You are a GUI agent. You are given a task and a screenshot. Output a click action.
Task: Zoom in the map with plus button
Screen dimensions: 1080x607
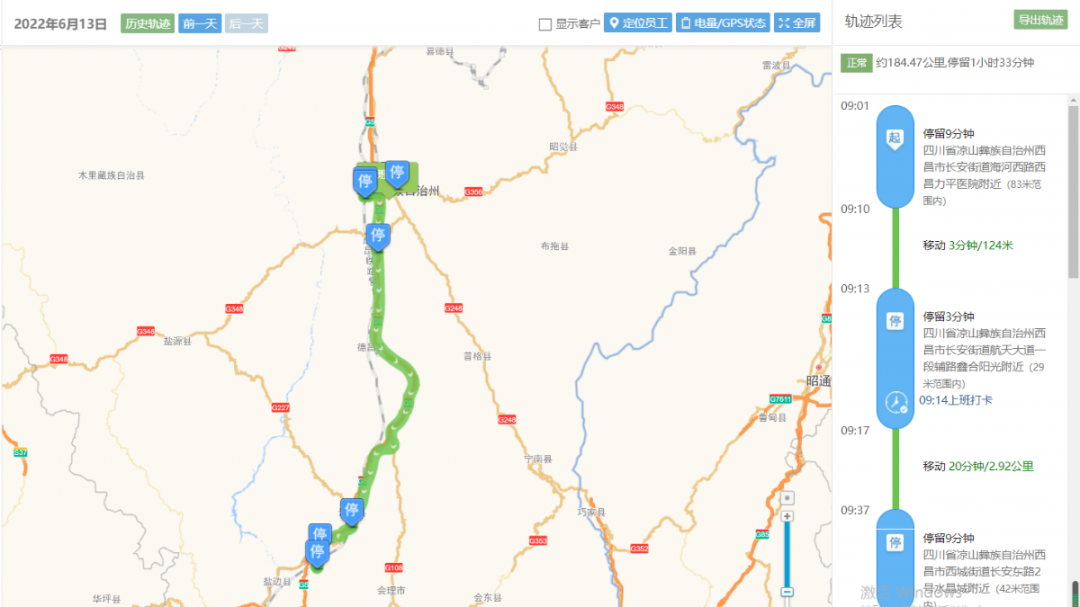(788, 516)
